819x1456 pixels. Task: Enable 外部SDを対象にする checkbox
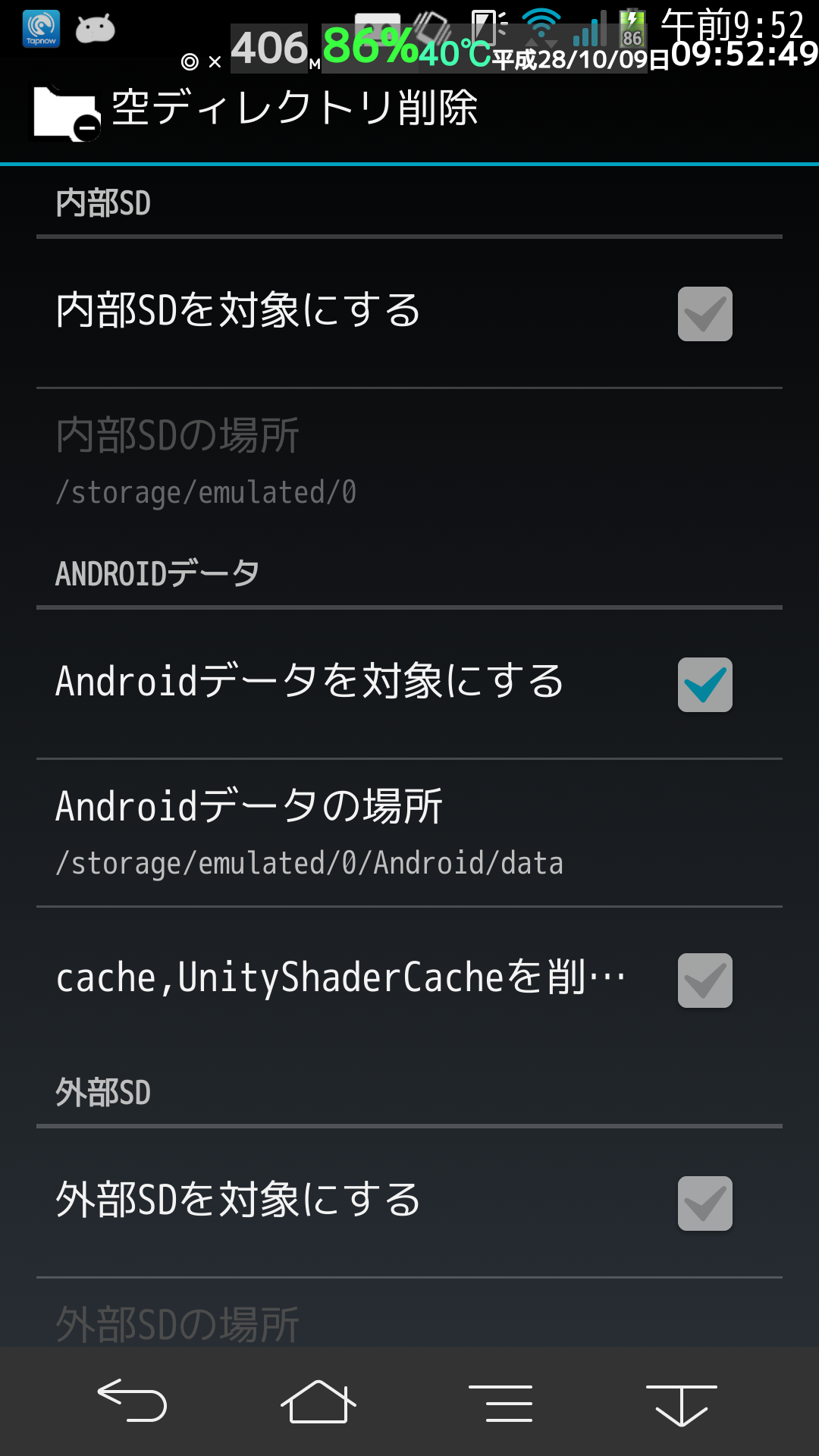click(704, 1203)
